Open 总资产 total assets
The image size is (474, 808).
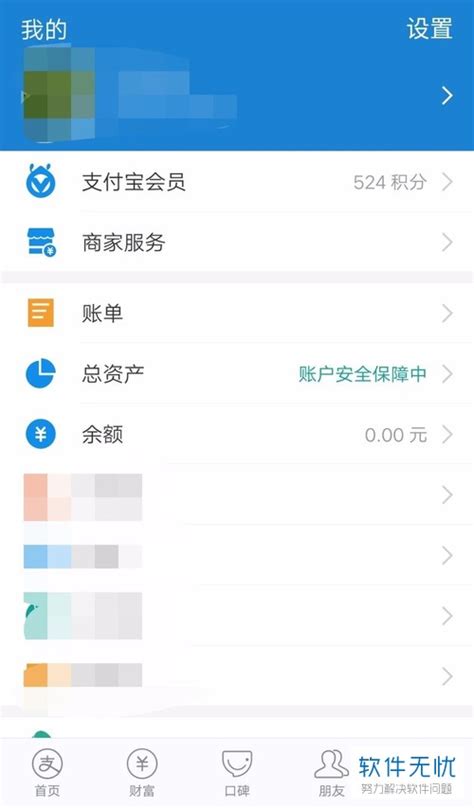coord(237,374)
